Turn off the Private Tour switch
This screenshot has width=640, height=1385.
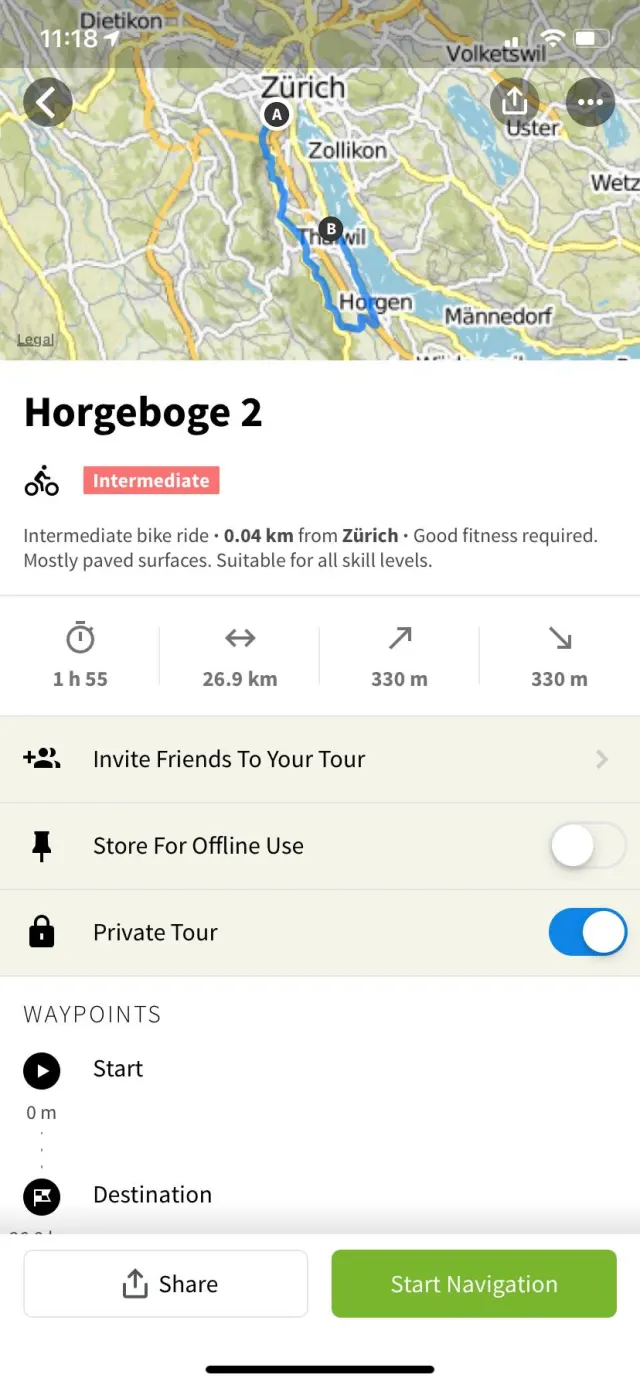[x=587, y=933]
